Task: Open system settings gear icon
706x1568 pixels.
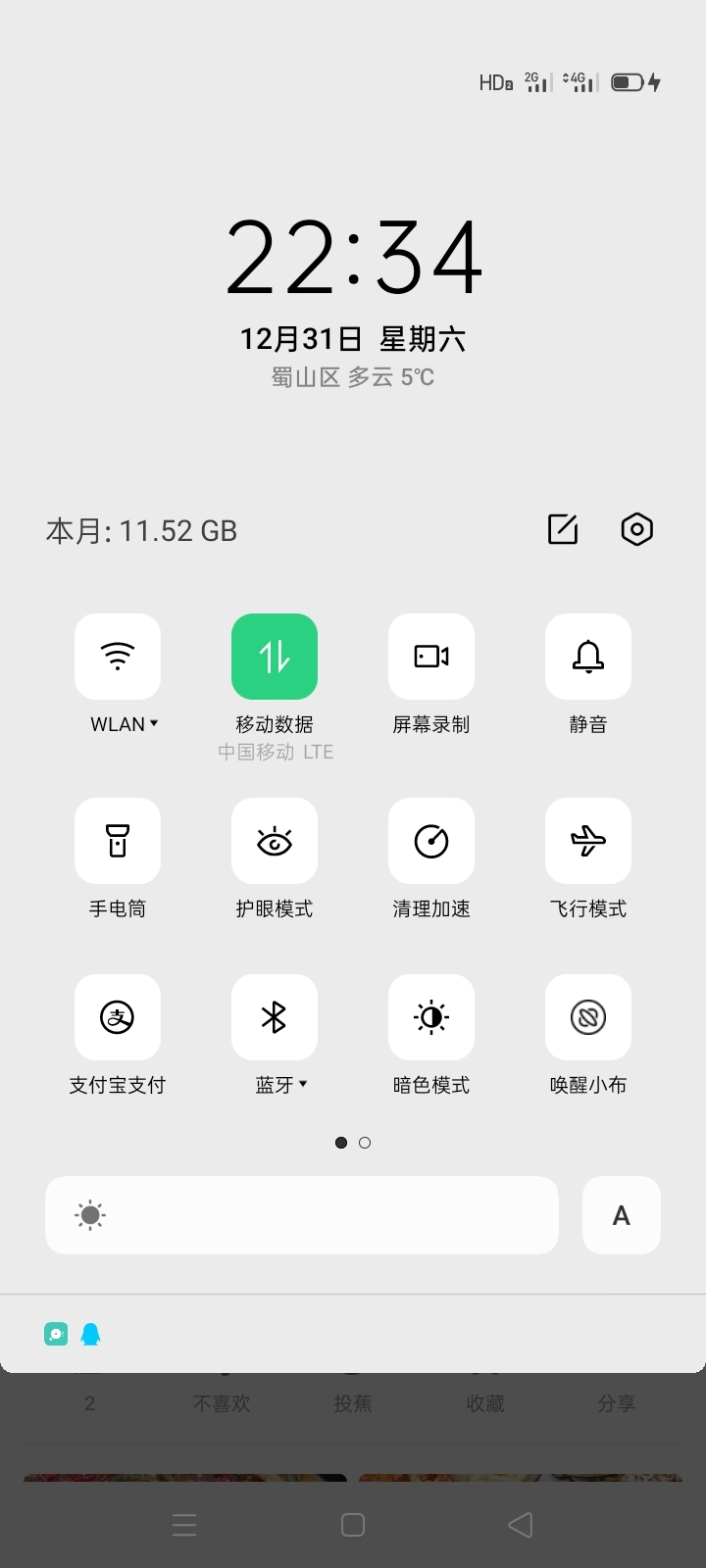Action: tap(637, 529)
